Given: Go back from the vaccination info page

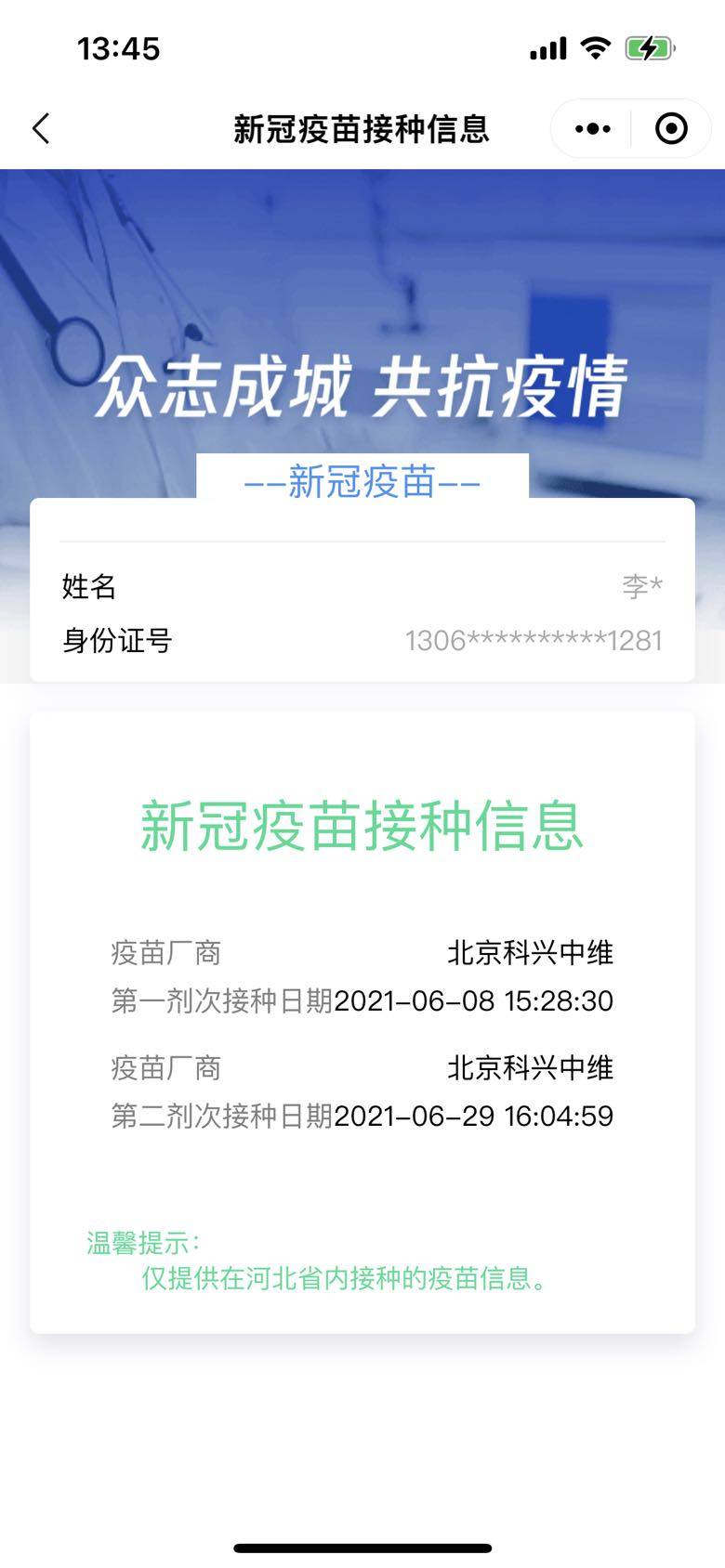Looking at the screenshot, I should click(41, 128).
